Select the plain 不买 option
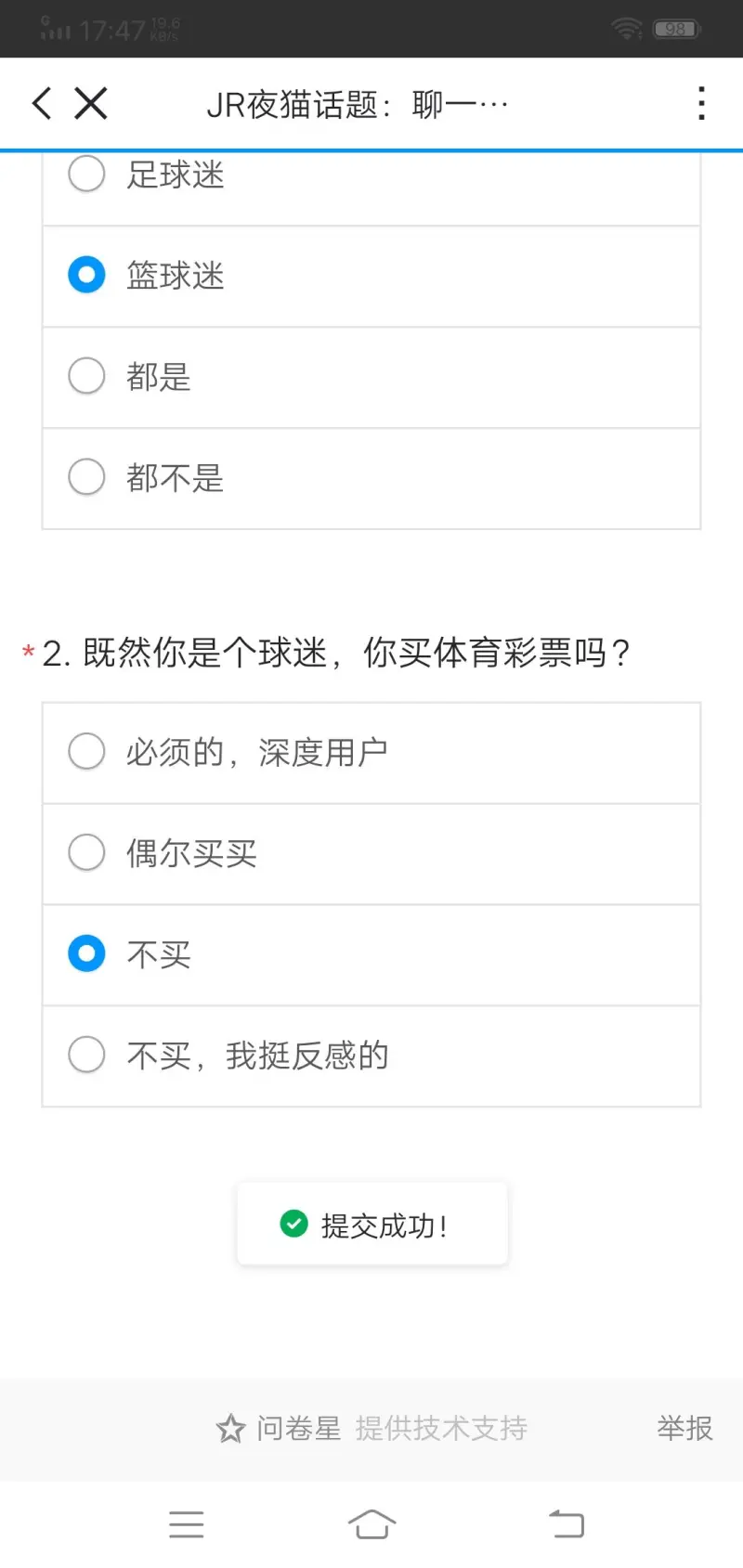The image size is (743, 1568). tap(371, 955)
